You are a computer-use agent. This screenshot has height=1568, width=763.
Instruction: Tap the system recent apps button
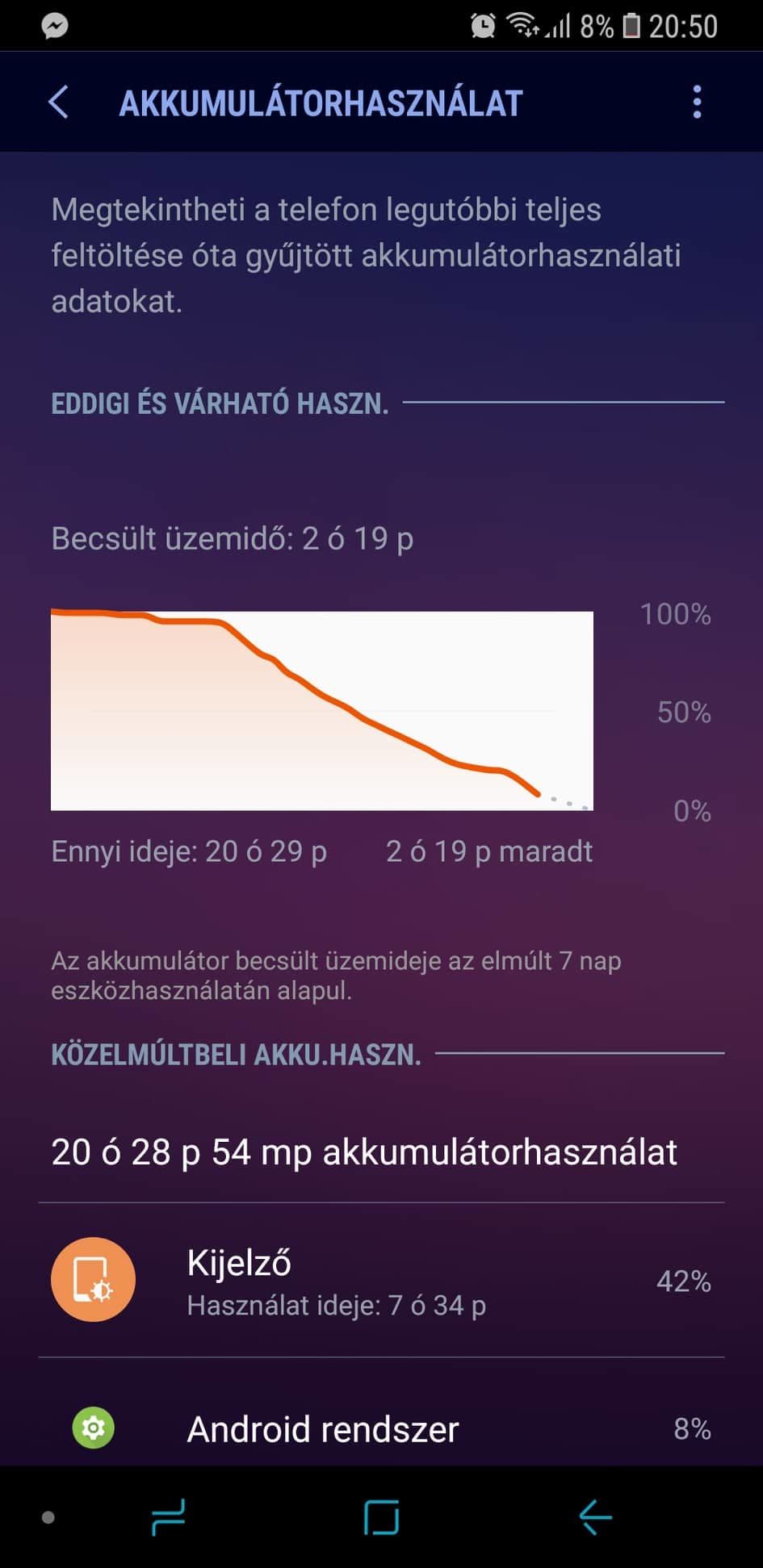point(169,1518)
